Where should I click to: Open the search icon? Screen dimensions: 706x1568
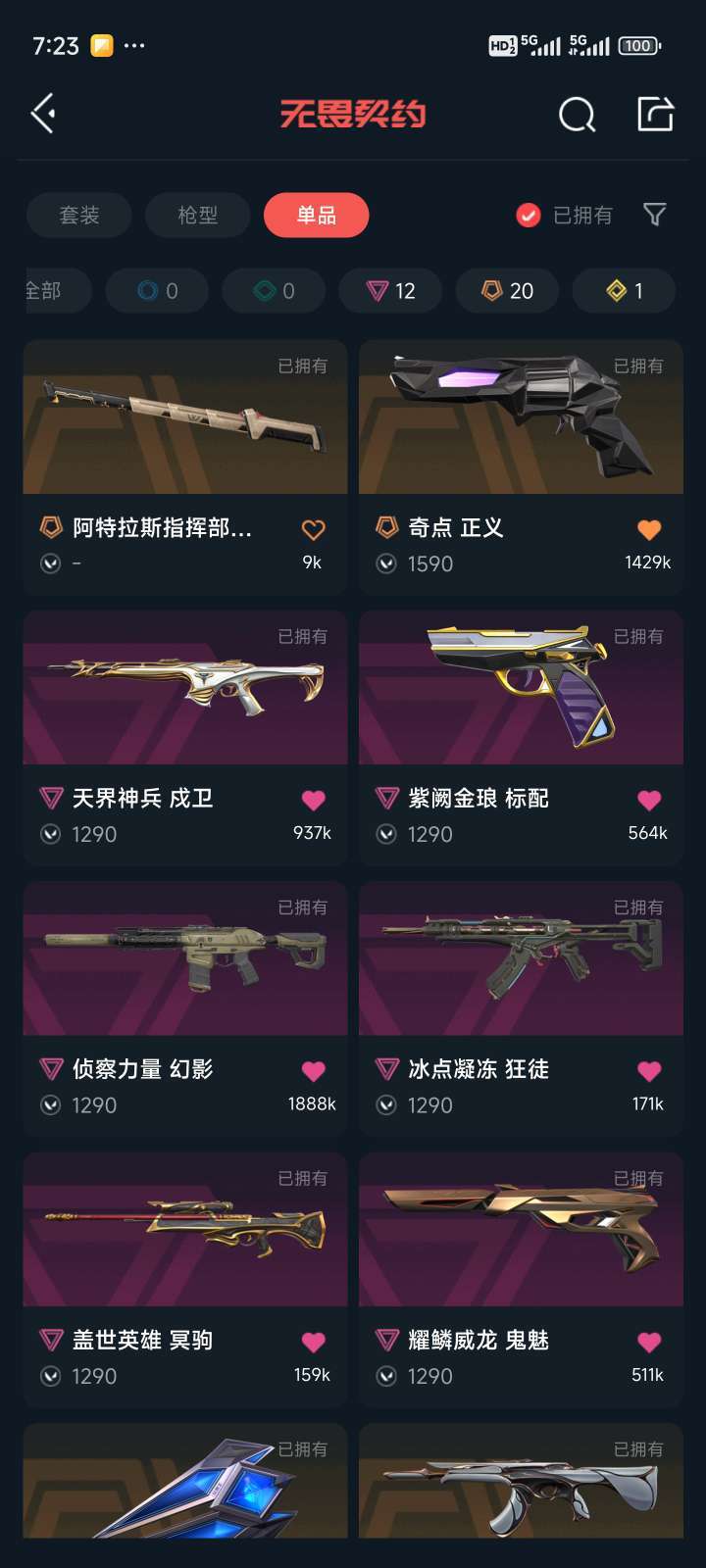pos(579,114)
